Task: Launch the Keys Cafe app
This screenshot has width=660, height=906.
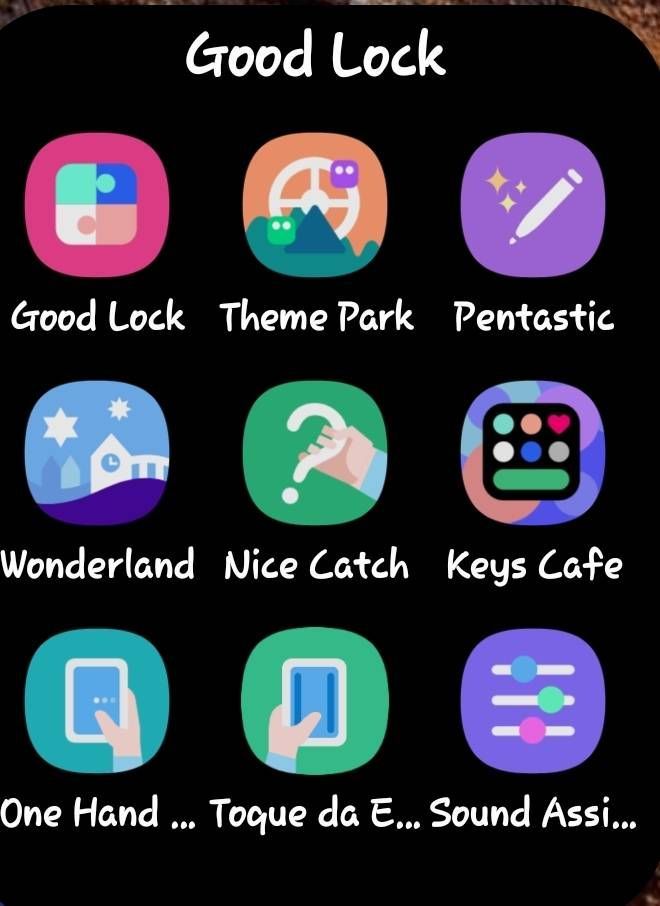Action: click(533, 453)
